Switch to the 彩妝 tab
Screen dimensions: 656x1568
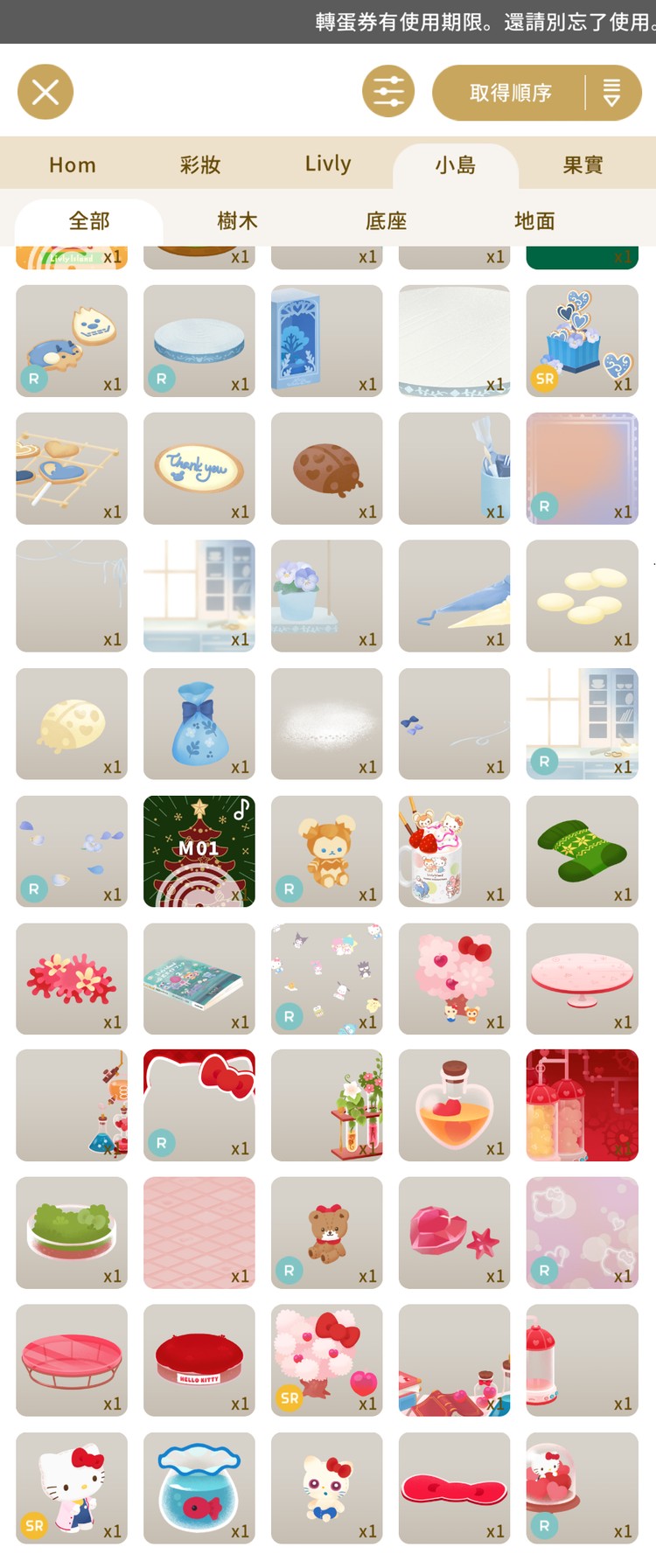coord(200,164)
